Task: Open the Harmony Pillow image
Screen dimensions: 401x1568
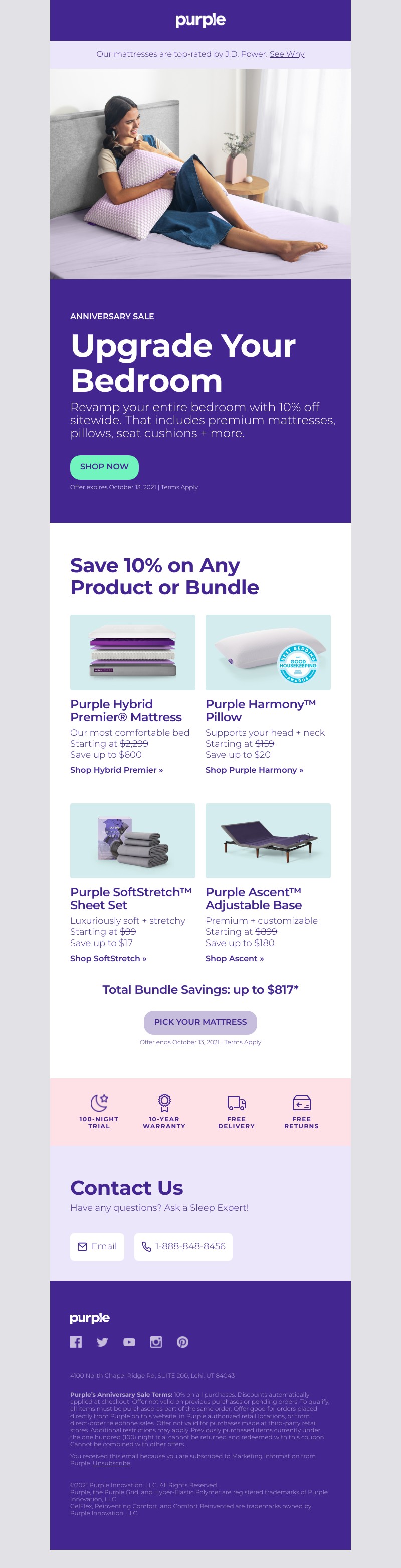Action: coord(268,653)
